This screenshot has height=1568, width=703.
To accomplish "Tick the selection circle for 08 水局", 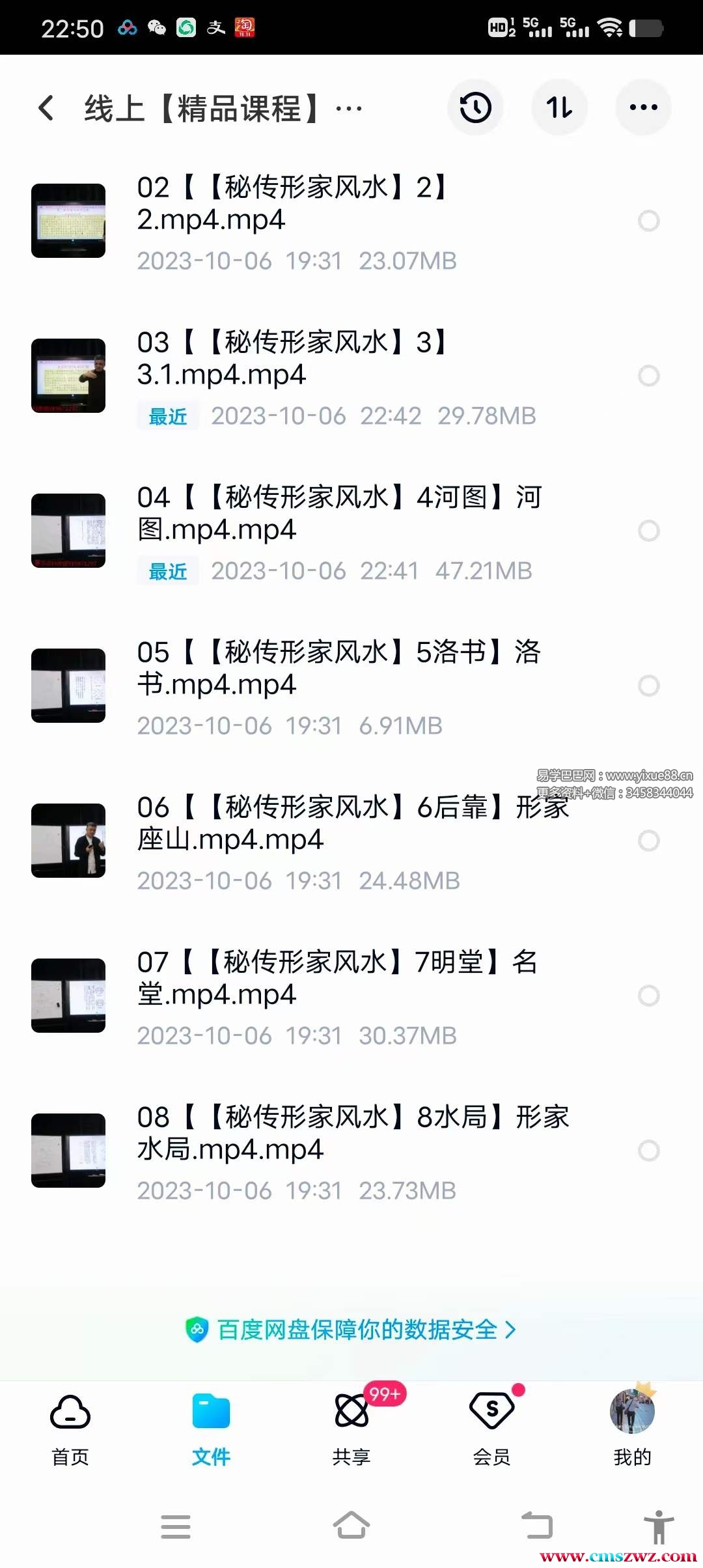I will click(648, 1151).
